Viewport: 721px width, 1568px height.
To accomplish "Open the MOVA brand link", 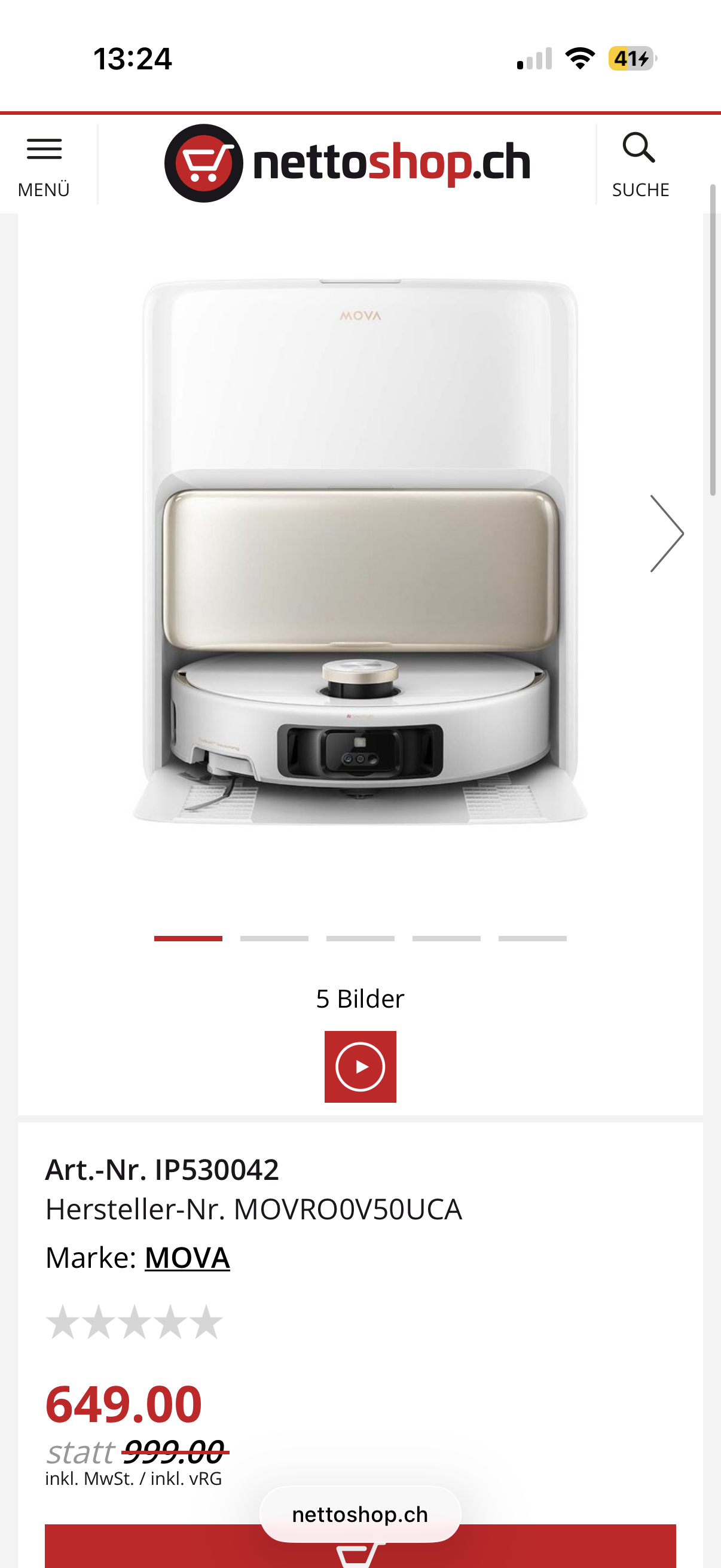I will [x=187, y=1258].
